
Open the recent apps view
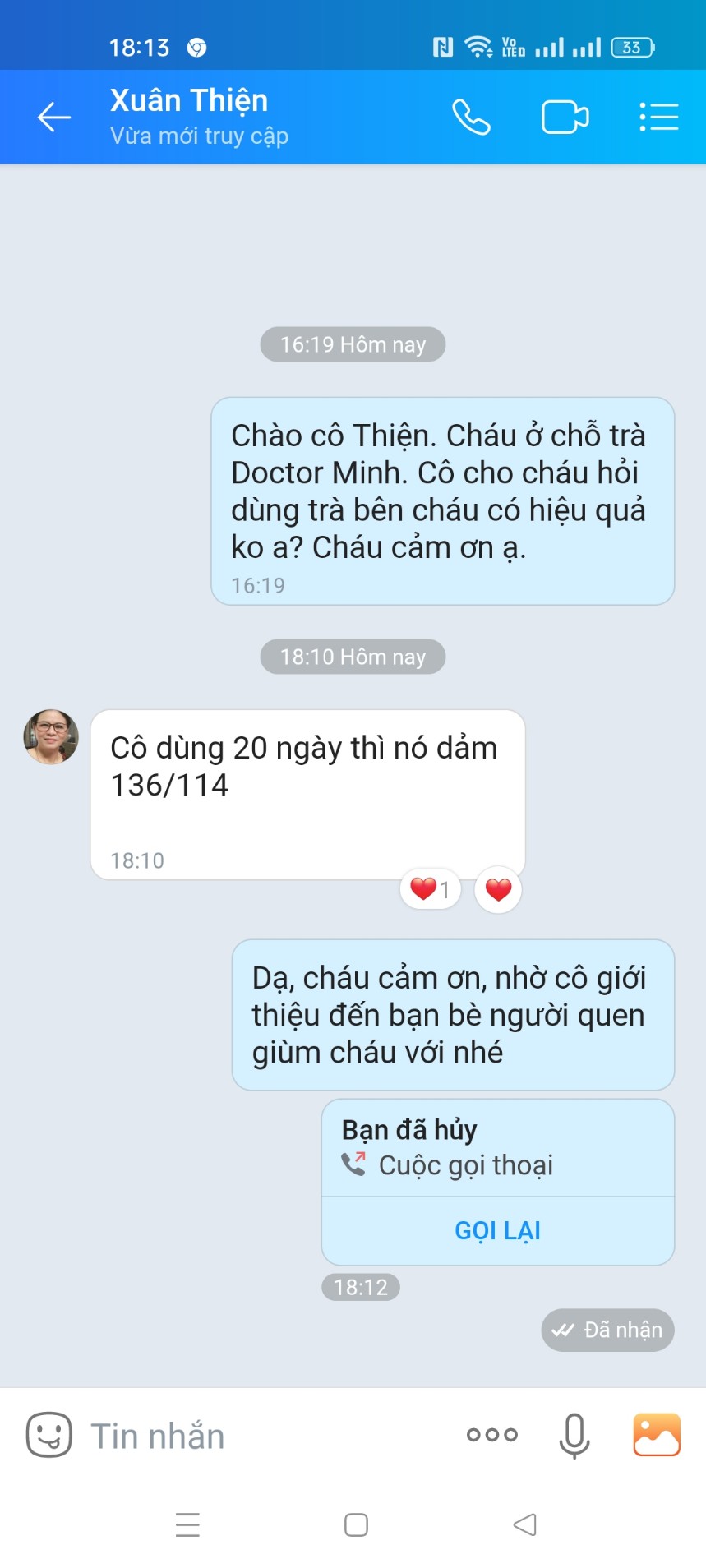[187, 1525]
